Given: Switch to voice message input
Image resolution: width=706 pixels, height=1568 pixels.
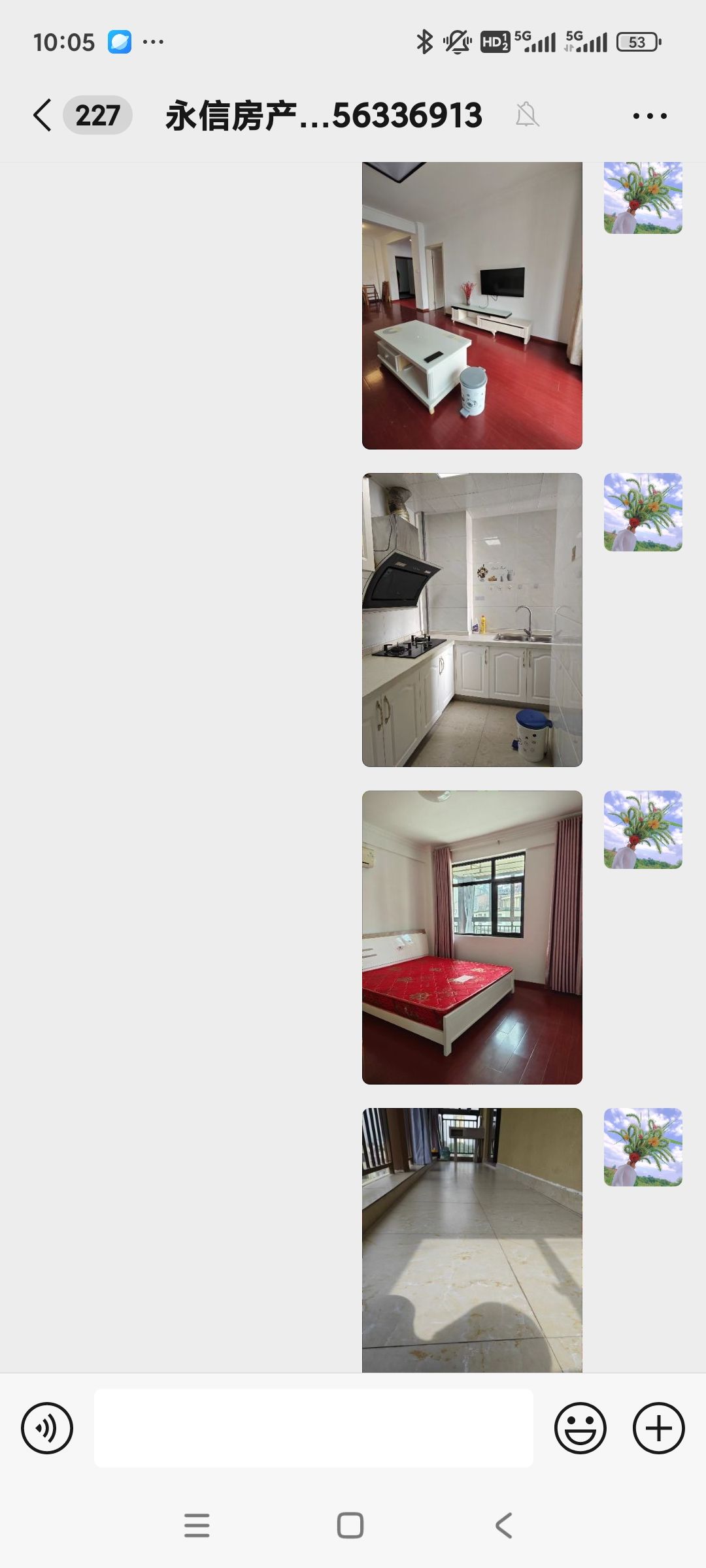Looking at the screenshot, I should [47, 1428].
